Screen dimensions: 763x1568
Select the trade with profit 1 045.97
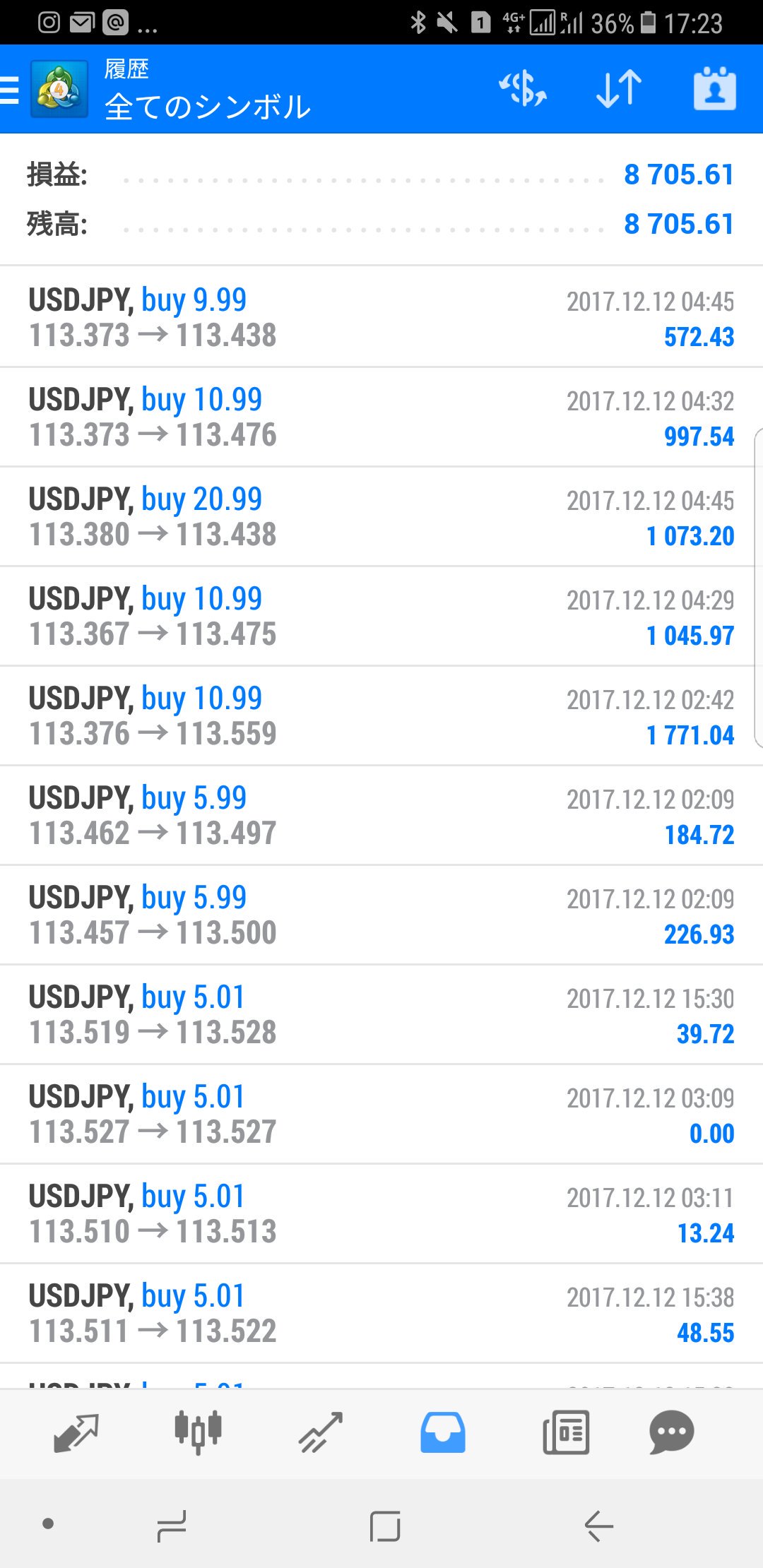coord(381,616)
